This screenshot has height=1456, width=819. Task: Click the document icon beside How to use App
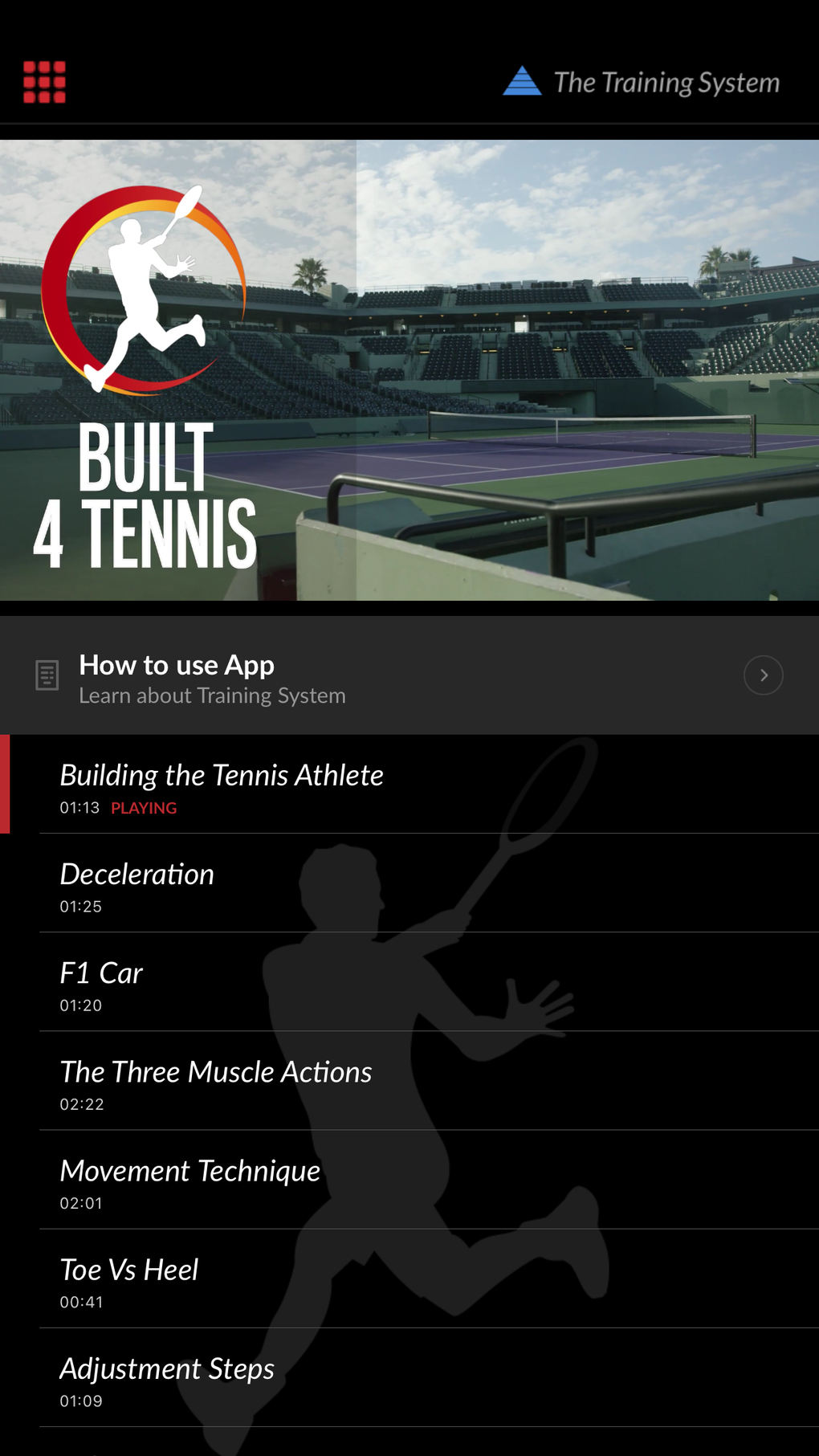[x=47, y=675]
